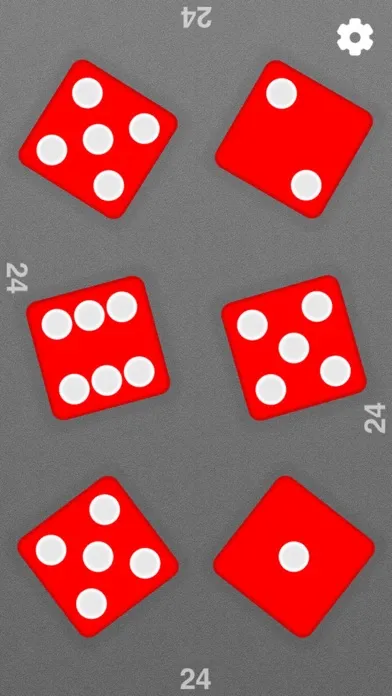
Task: Select the die showing six pips
Action: [98, 348]
